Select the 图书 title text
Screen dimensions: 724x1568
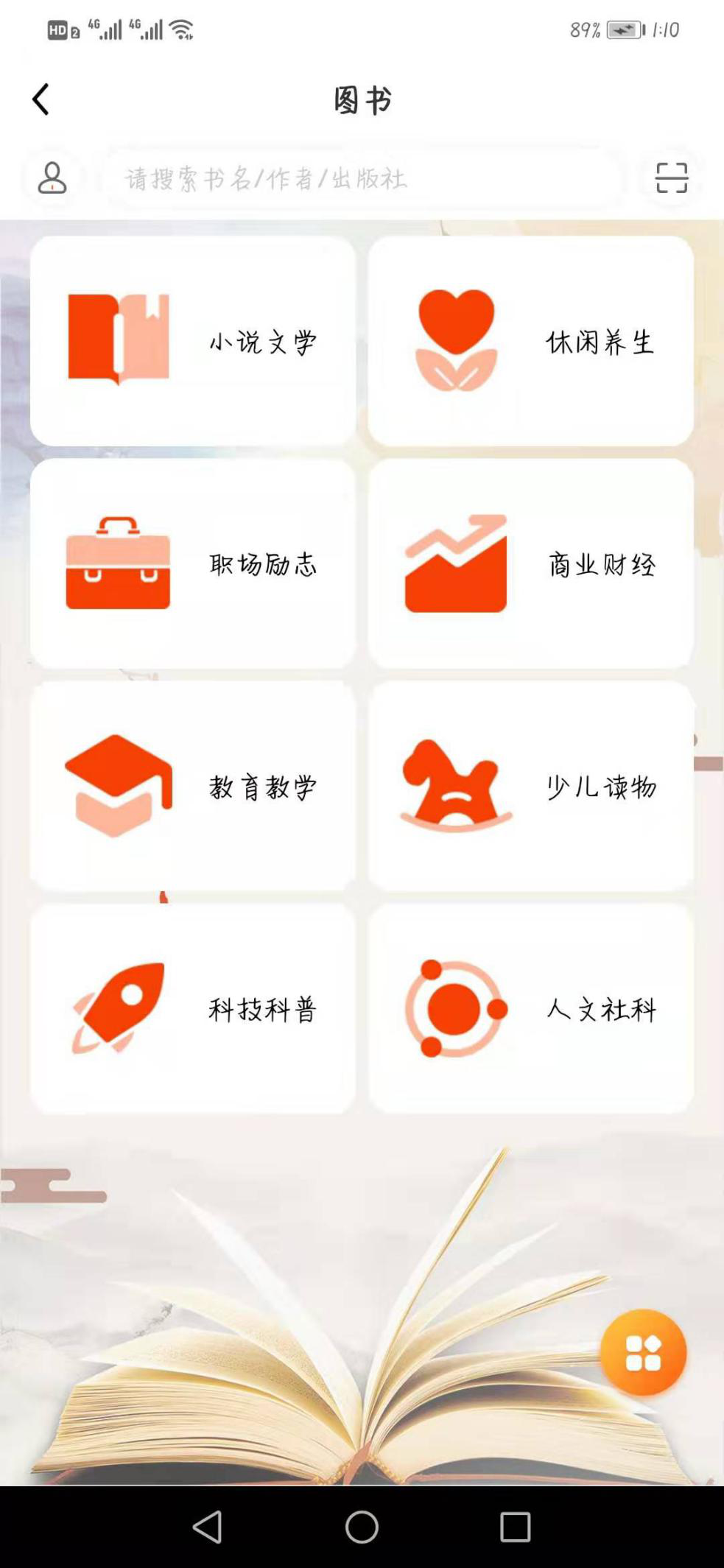coord(362,99)
